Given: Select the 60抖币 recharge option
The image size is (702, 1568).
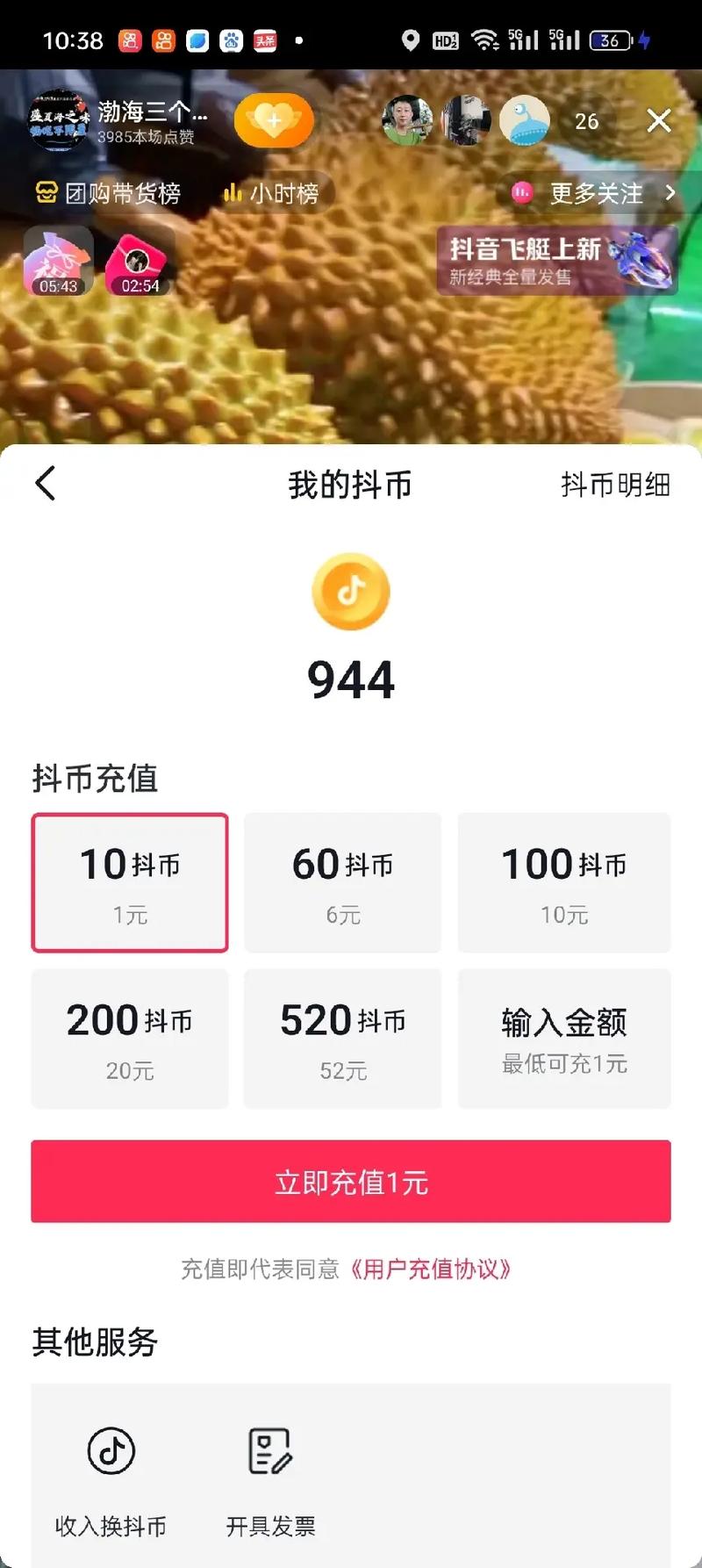Looking at the screenshot, I should click(x=342, y=882).
